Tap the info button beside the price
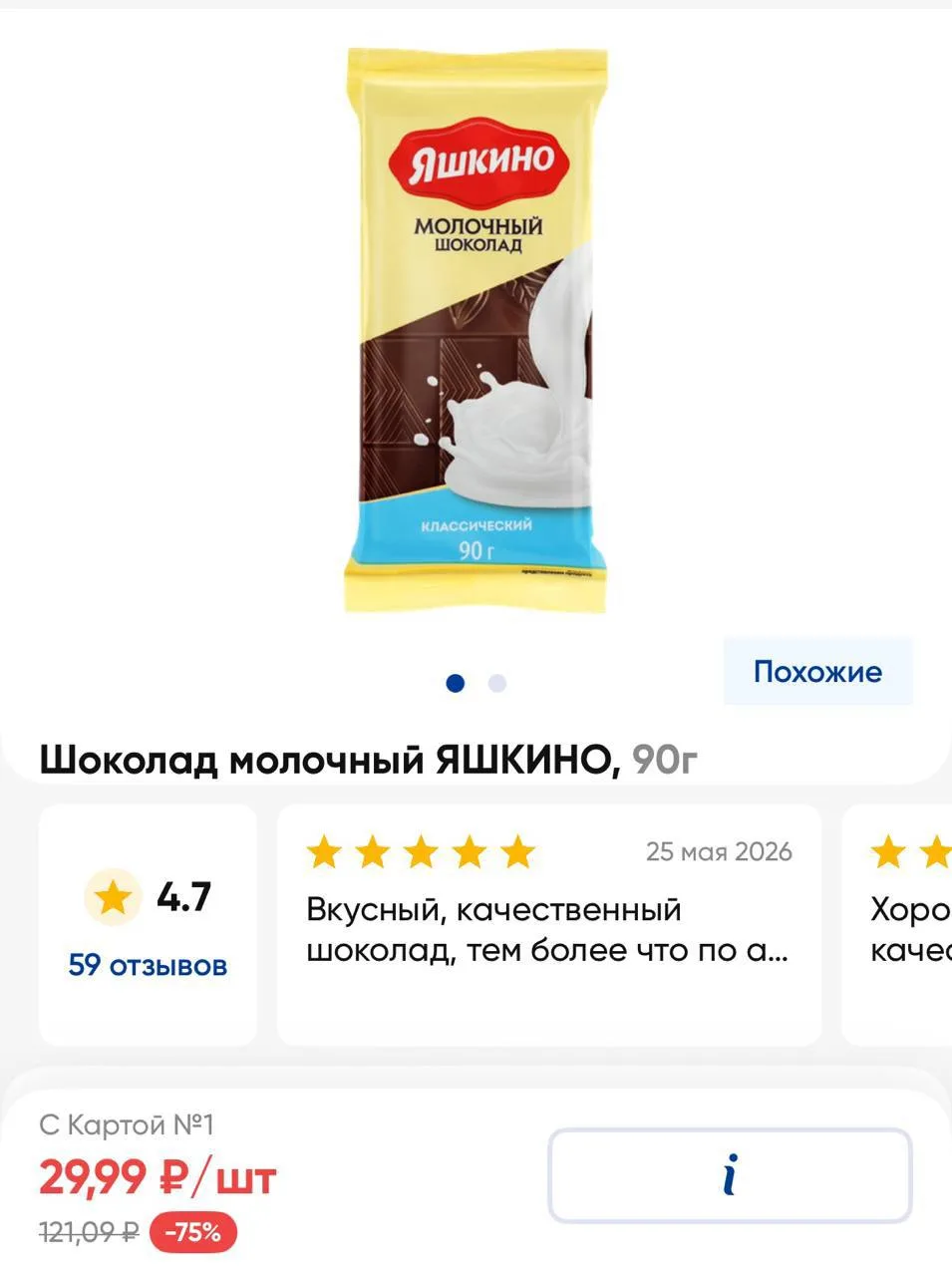Image resolution: width=952 pixels, height=1276 pixels. pyautogui.click(x=730, y=1175)
